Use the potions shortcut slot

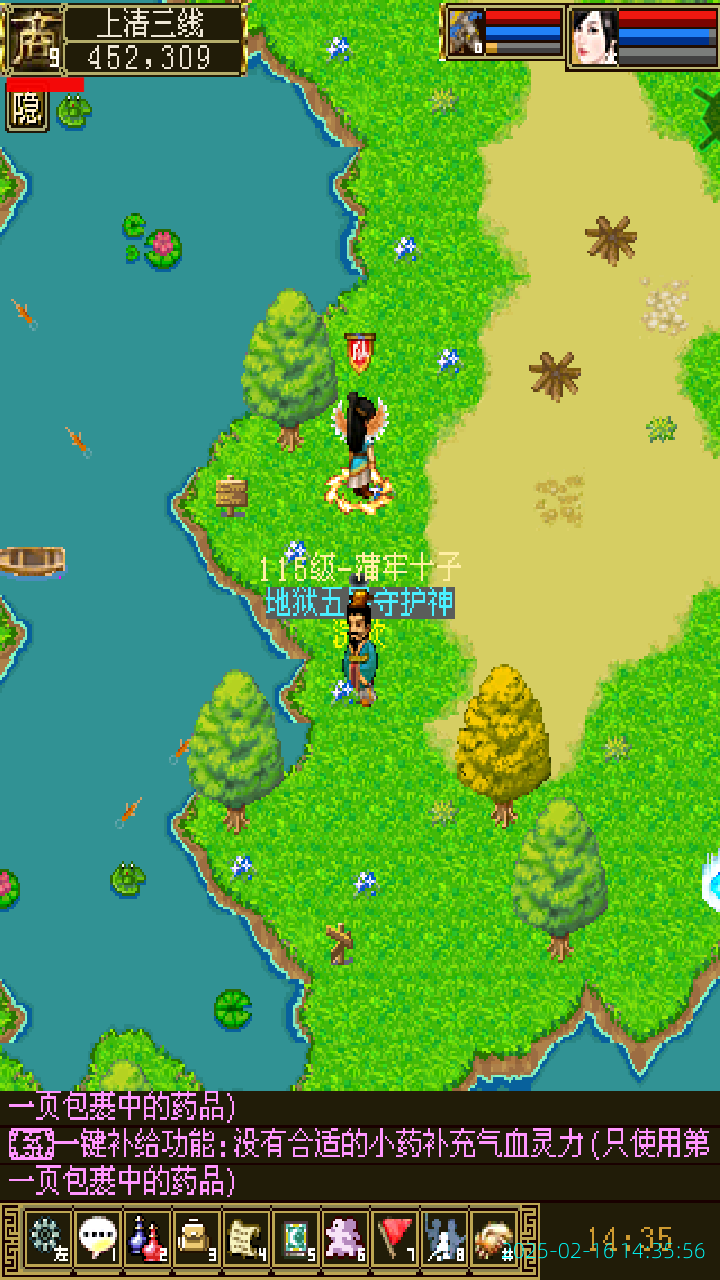(146, 1238)
